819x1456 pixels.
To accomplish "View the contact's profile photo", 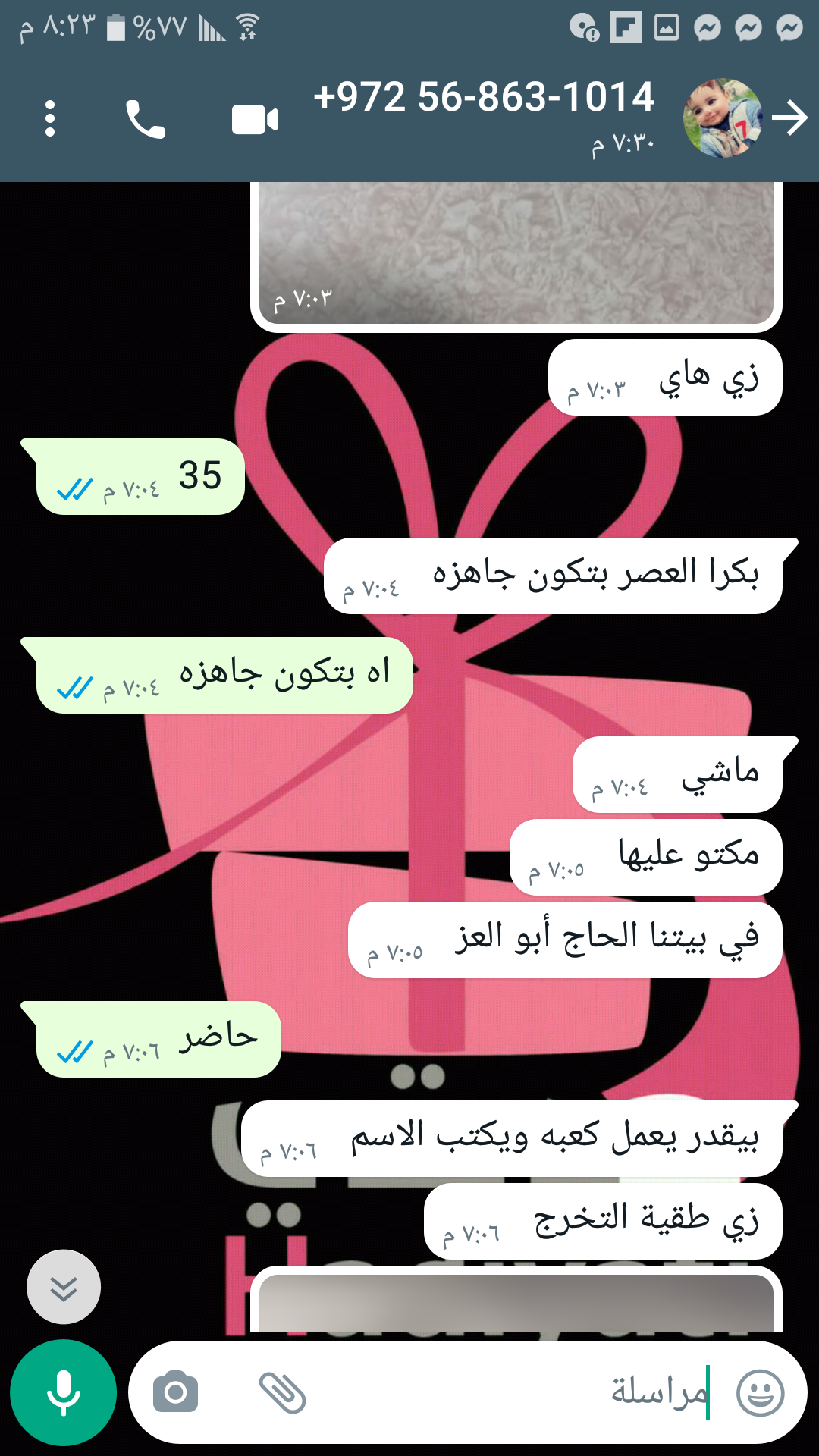I will (722, 118).
